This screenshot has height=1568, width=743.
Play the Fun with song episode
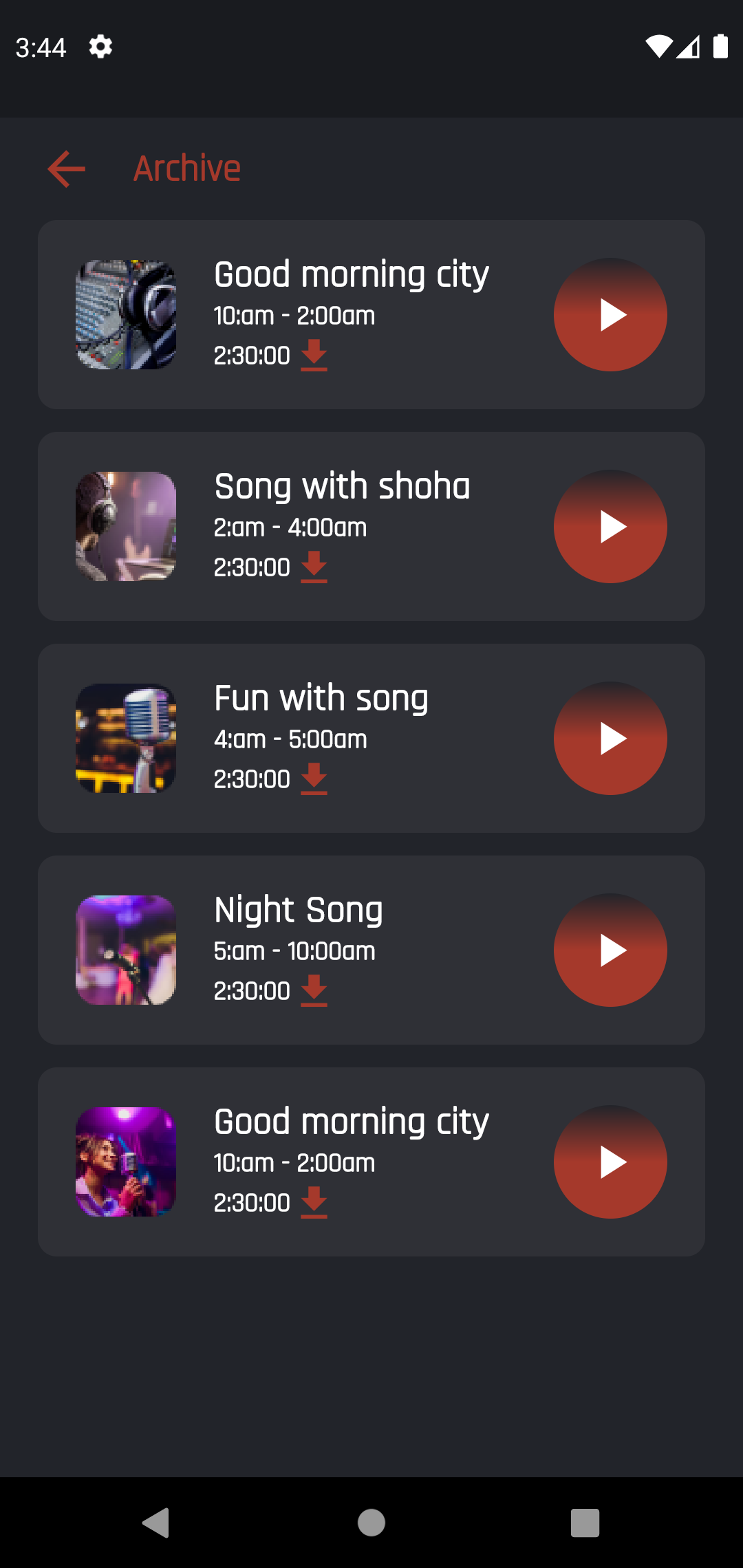pos(610,737)
